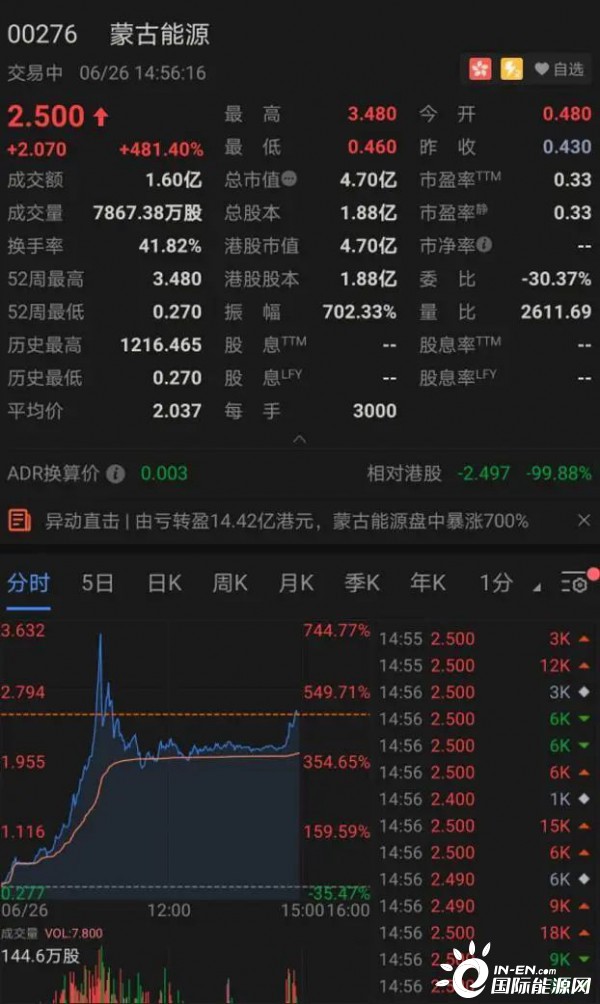
Task: Switch to the 季K chart tab
Action: (362, 583)
